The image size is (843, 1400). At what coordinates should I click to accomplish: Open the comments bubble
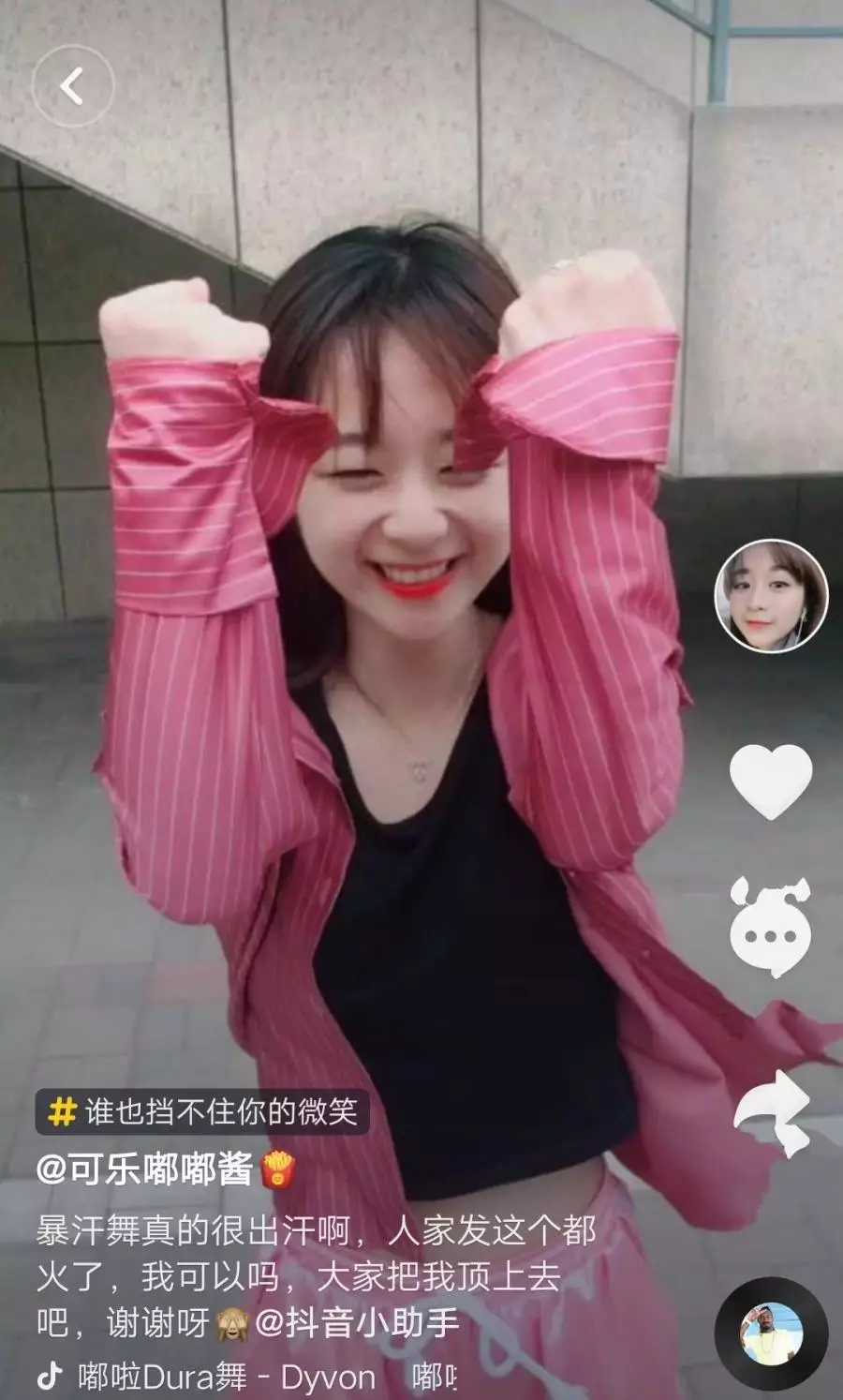[x=770, y=928]
